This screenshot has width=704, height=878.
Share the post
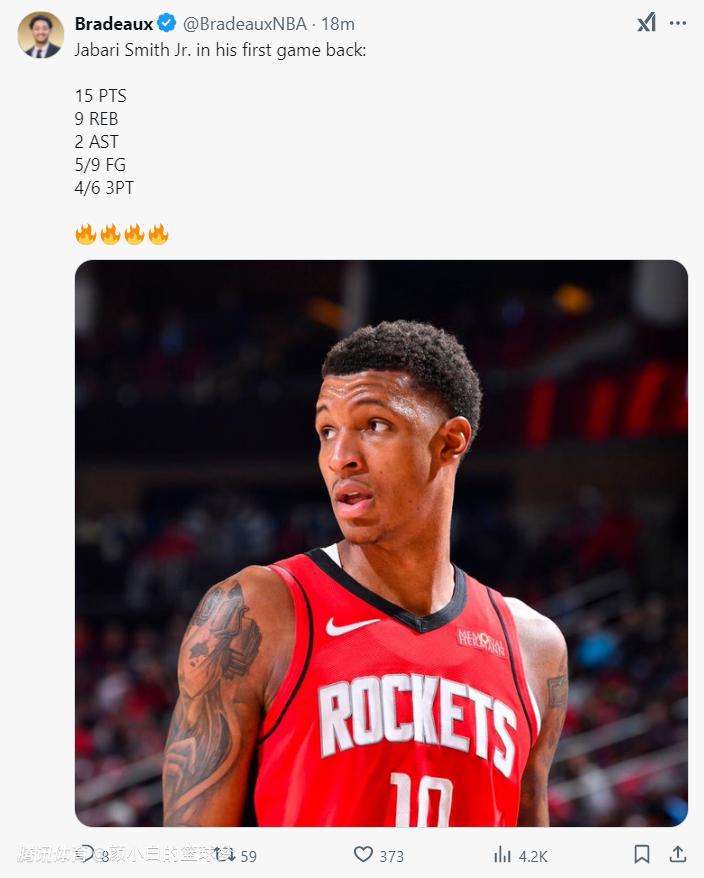coord(678,855)
